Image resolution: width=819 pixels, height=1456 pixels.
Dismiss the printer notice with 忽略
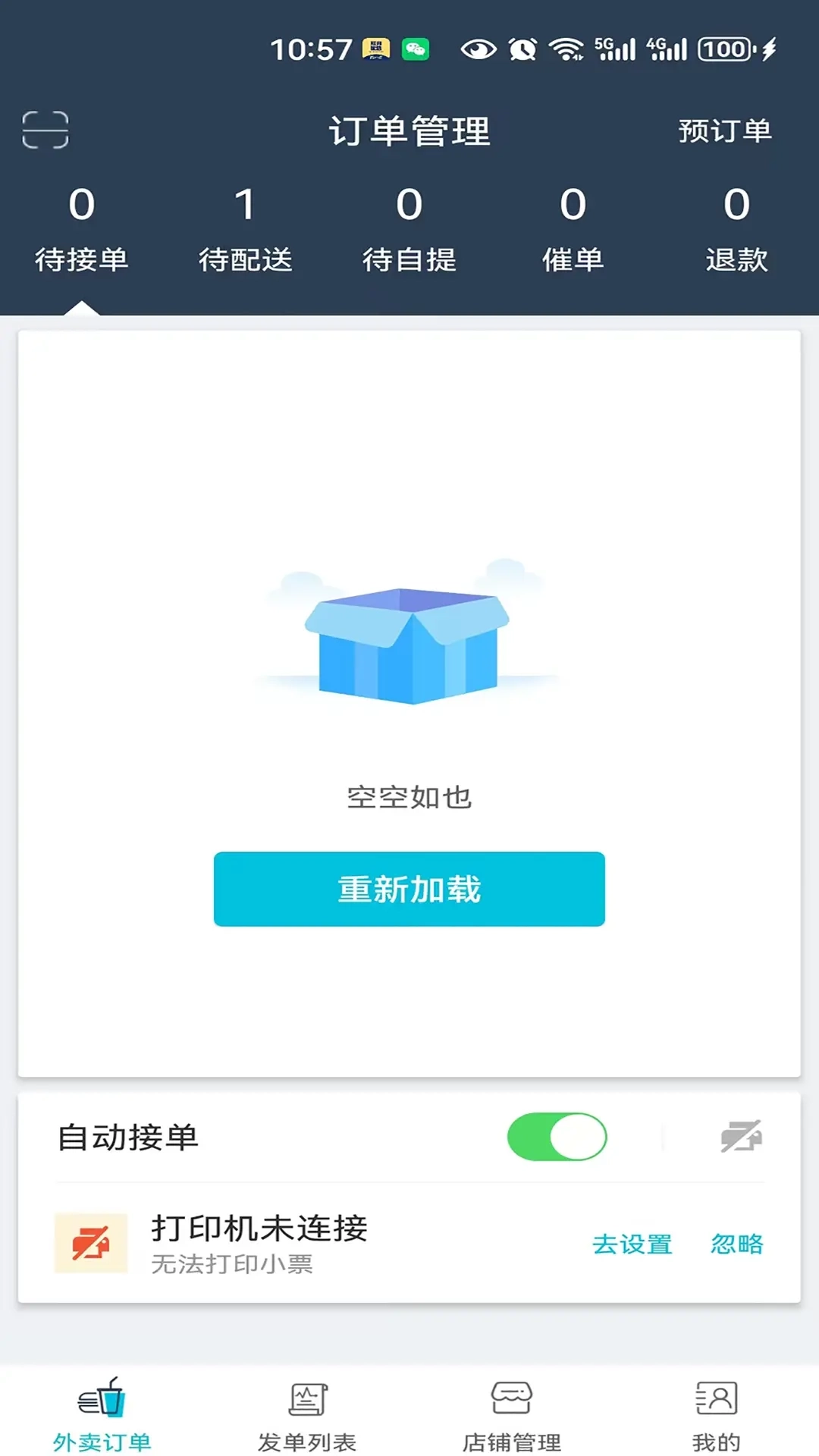click(738, 1242)
